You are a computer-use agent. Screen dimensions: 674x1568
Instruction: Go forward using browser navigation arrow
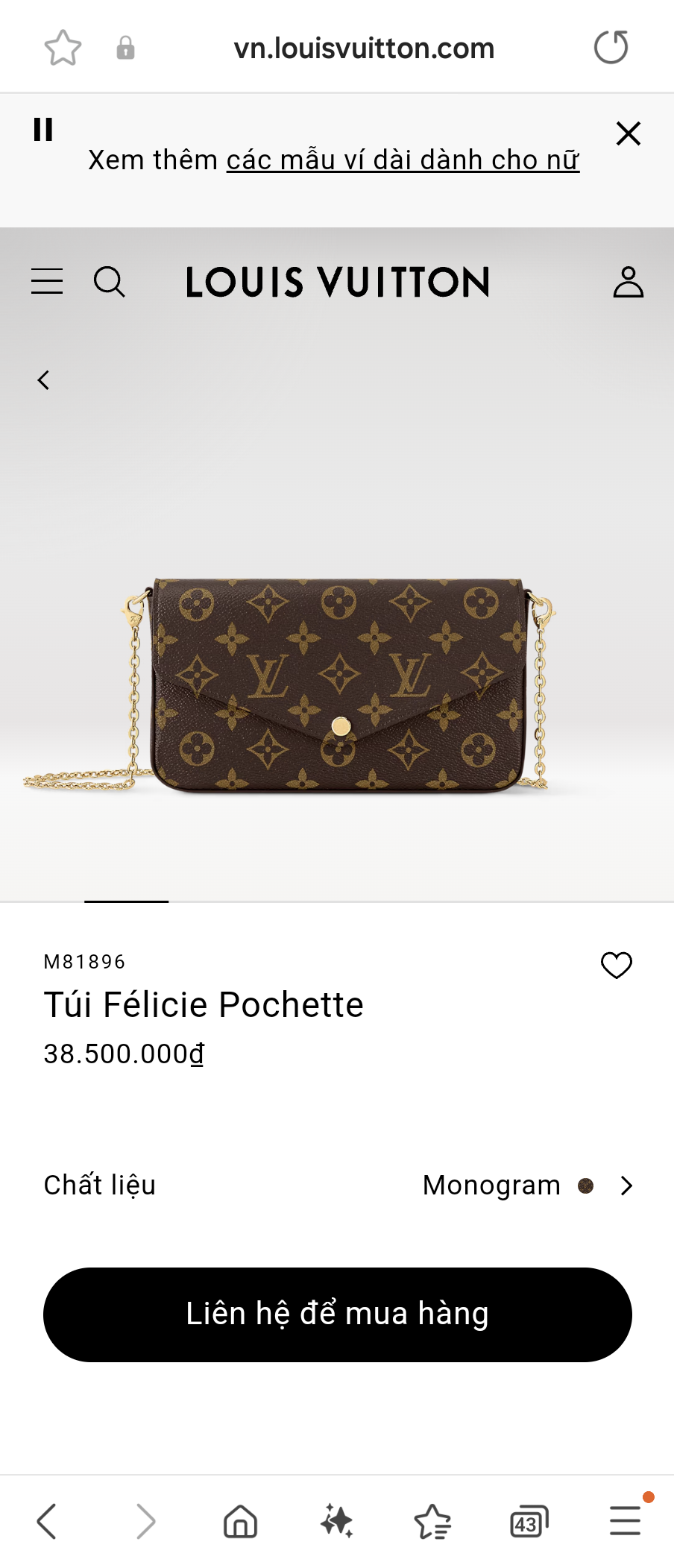point(142,1521)
